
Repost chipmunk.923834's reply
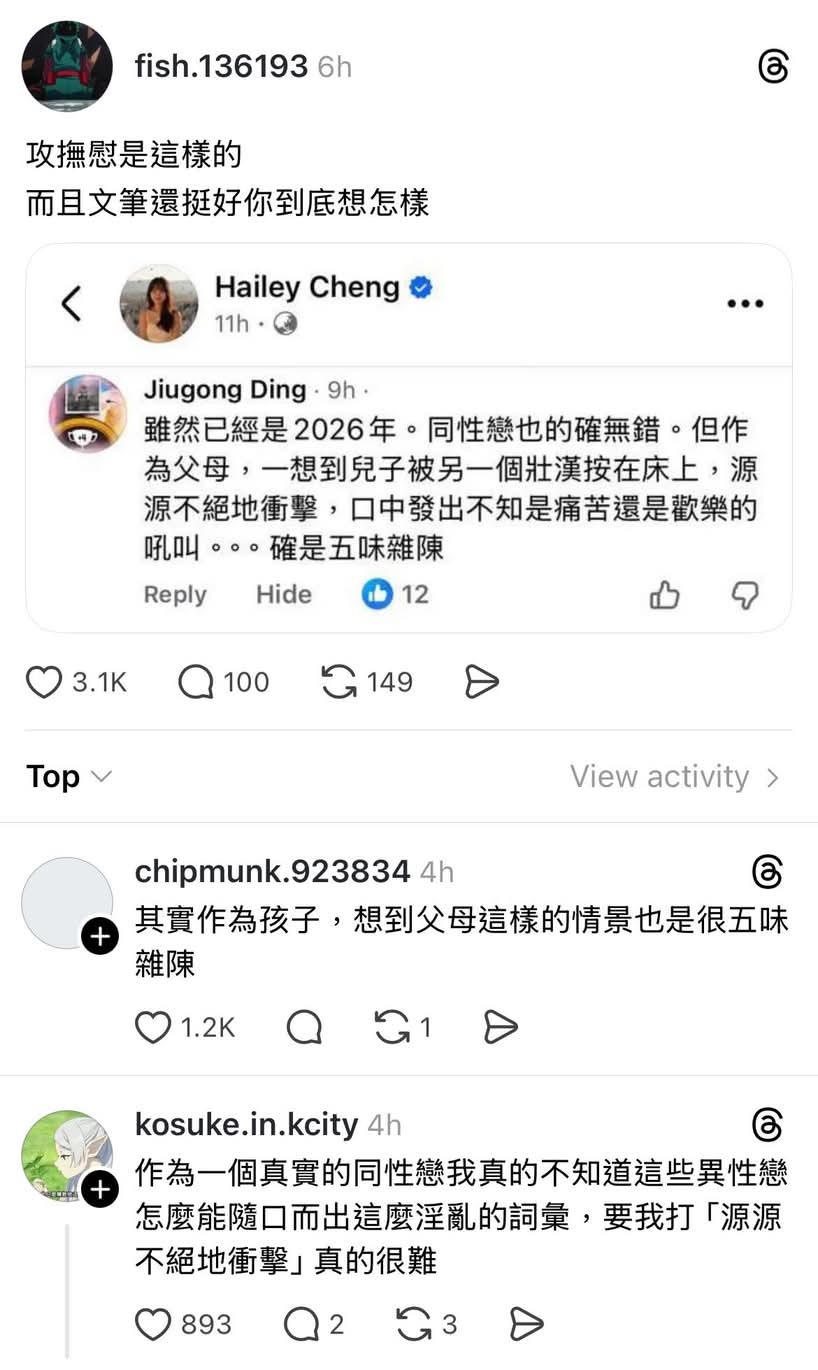(391, 1027)
